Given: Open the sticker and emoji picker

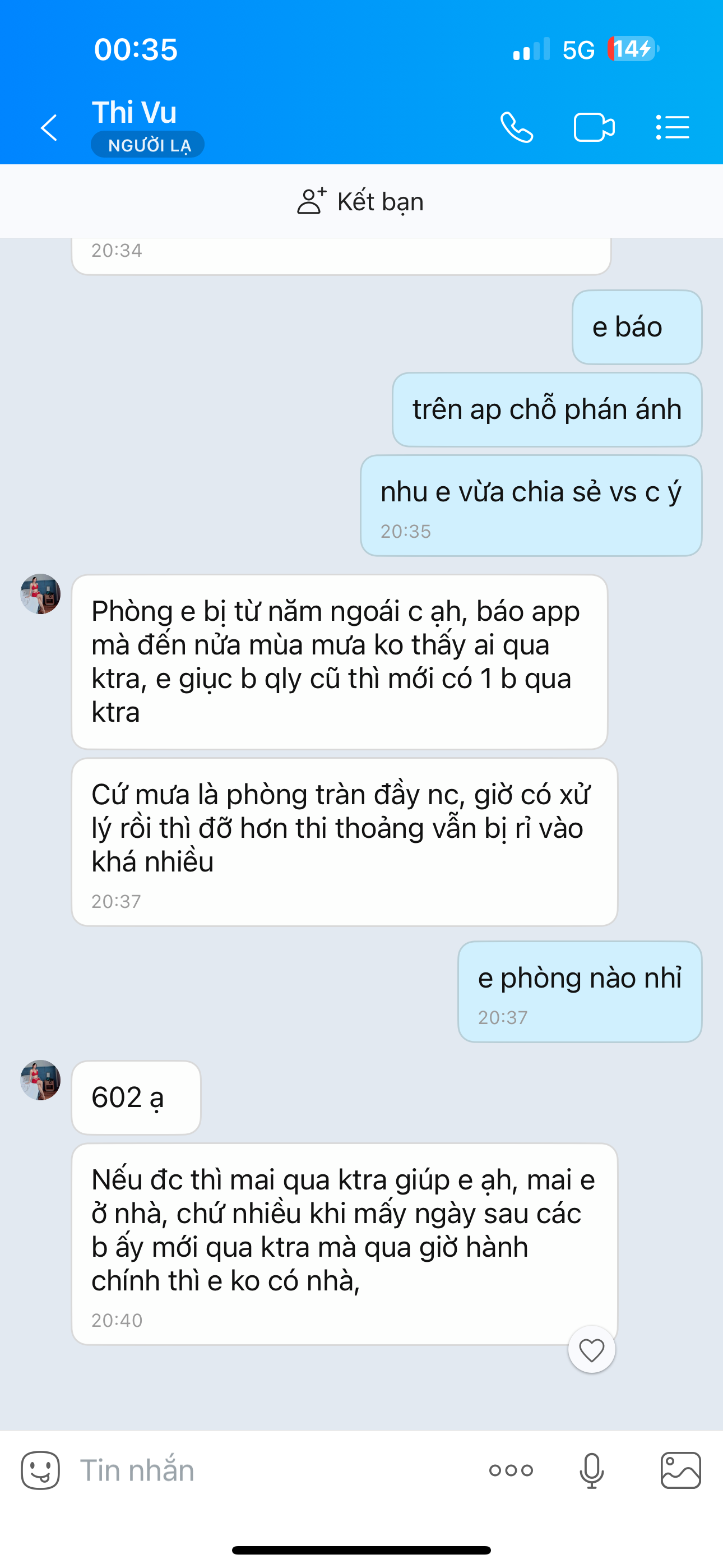Looking at the screenshot, I should [40, 1470].
